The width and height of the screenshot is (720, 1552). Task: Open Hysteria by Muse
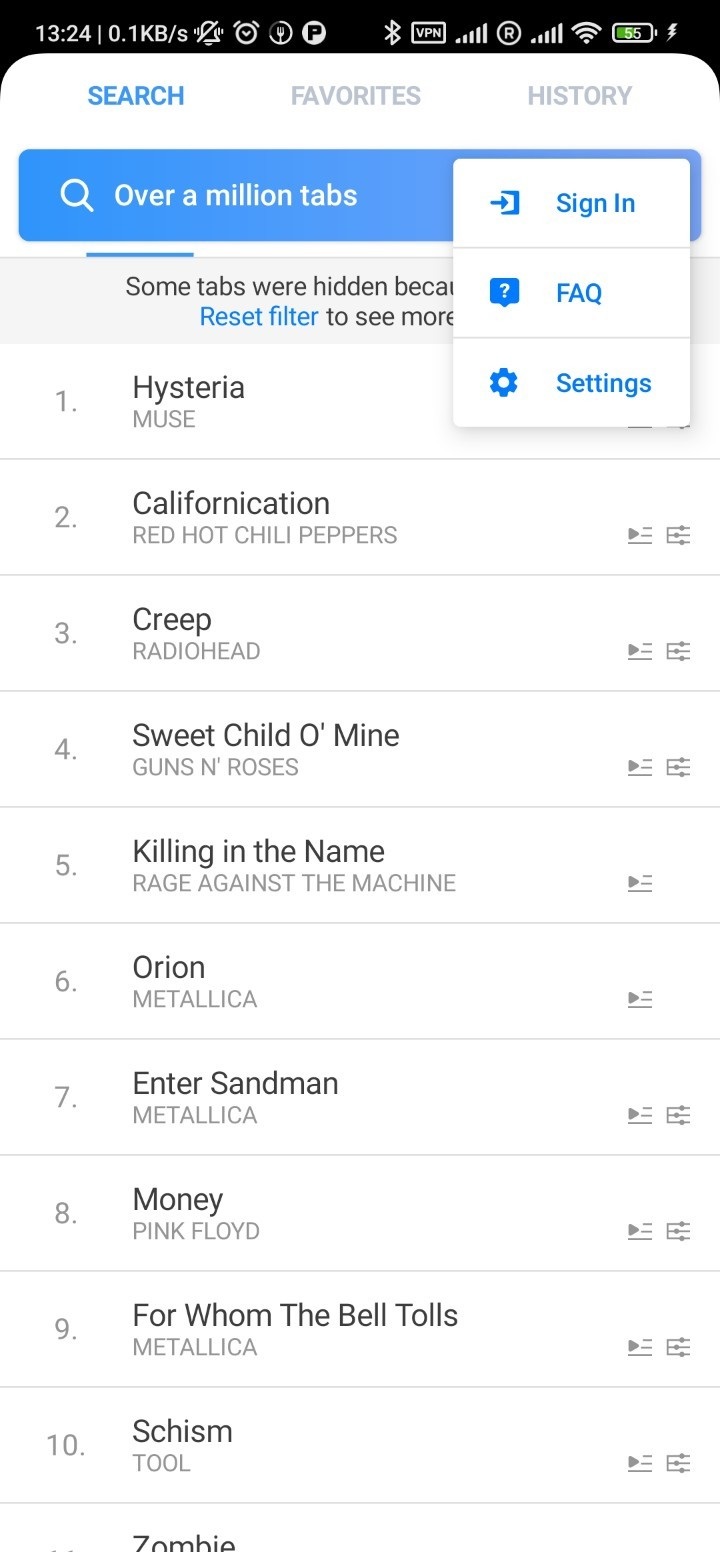click(189, 401)
